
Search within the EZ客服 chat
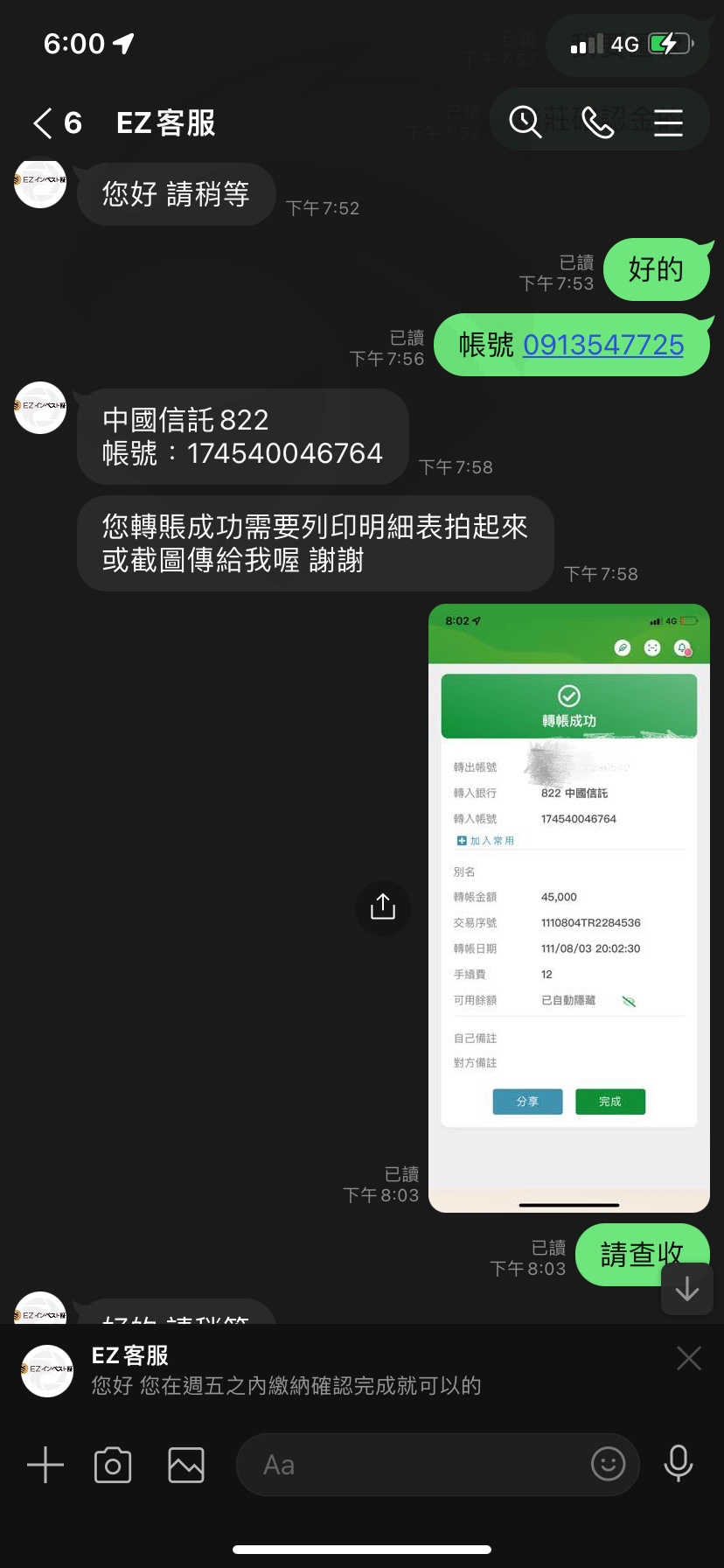[x=526, y=122]
